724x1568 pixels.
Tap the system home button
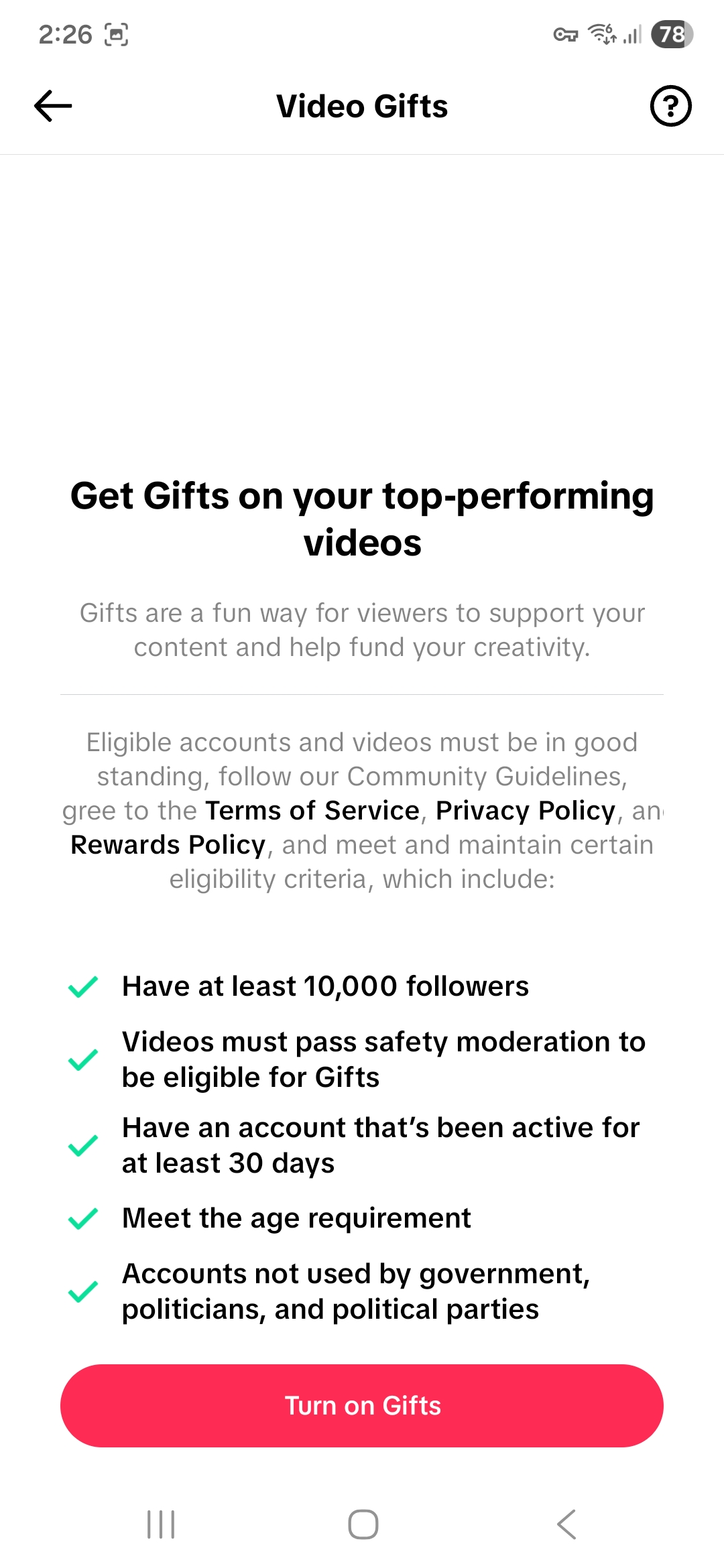coord(363,1524)
